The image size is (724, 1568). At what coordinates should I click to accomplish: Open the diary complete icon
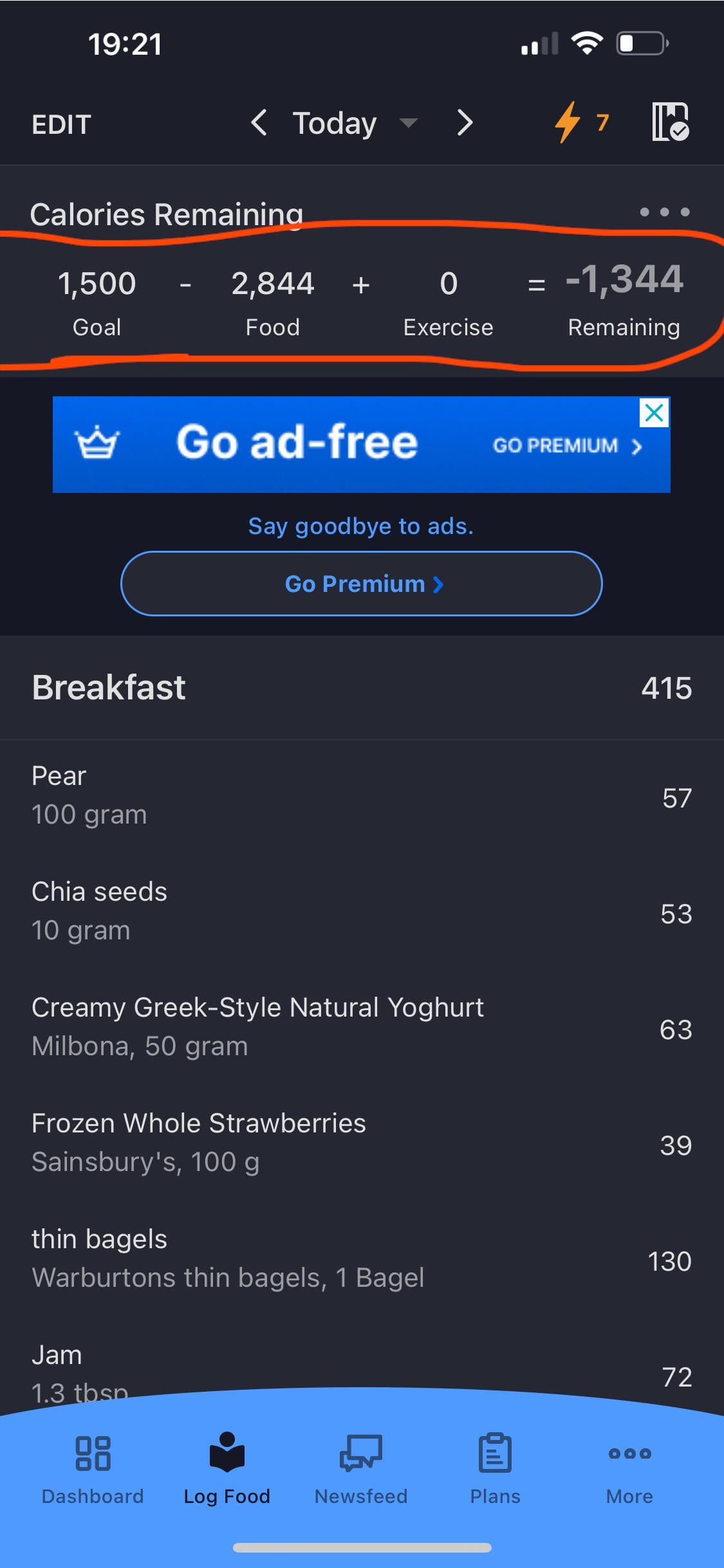tap(670, 122)
